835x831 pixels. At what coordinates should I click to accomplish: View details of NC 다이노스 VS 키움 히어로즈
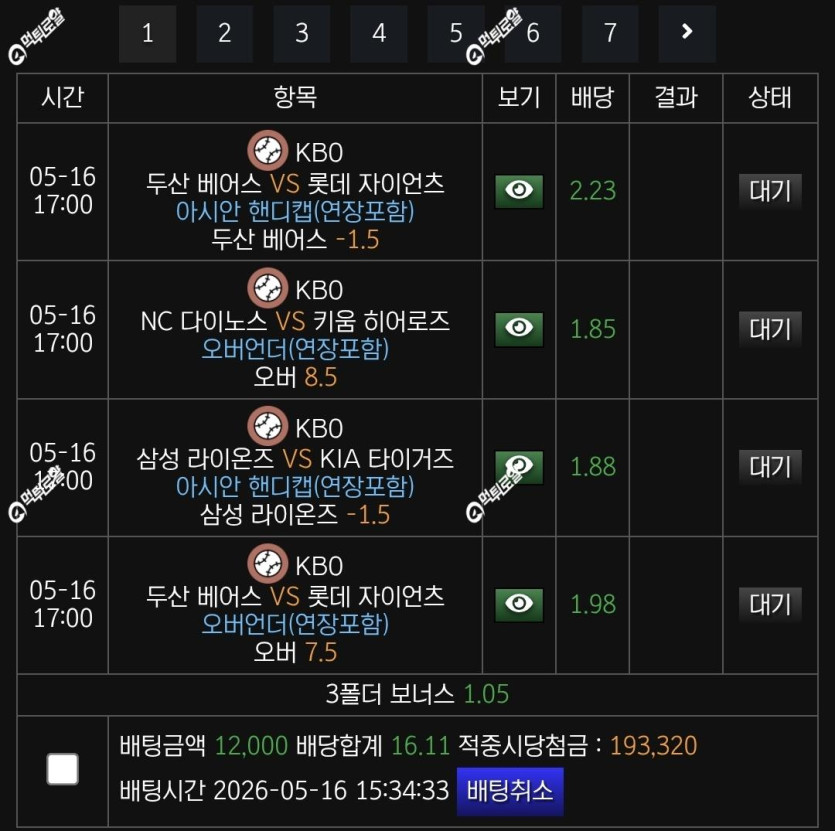tap(519, 329)
